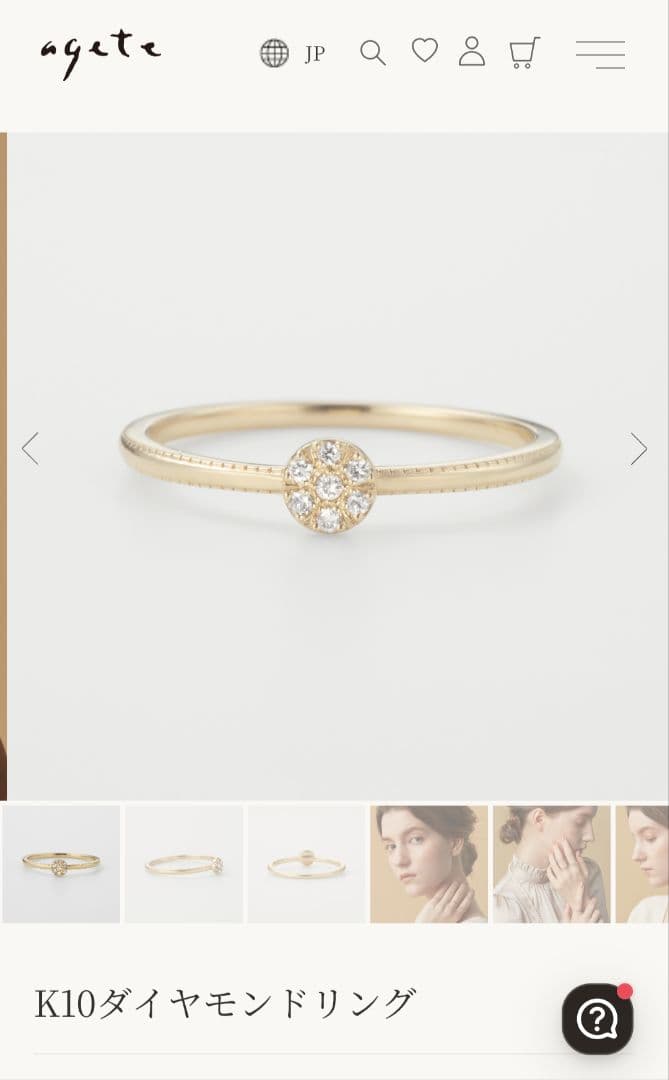Screen dimensions: 669x1080
Task: Open the account profile icon
Action: [x=472, y=51]
